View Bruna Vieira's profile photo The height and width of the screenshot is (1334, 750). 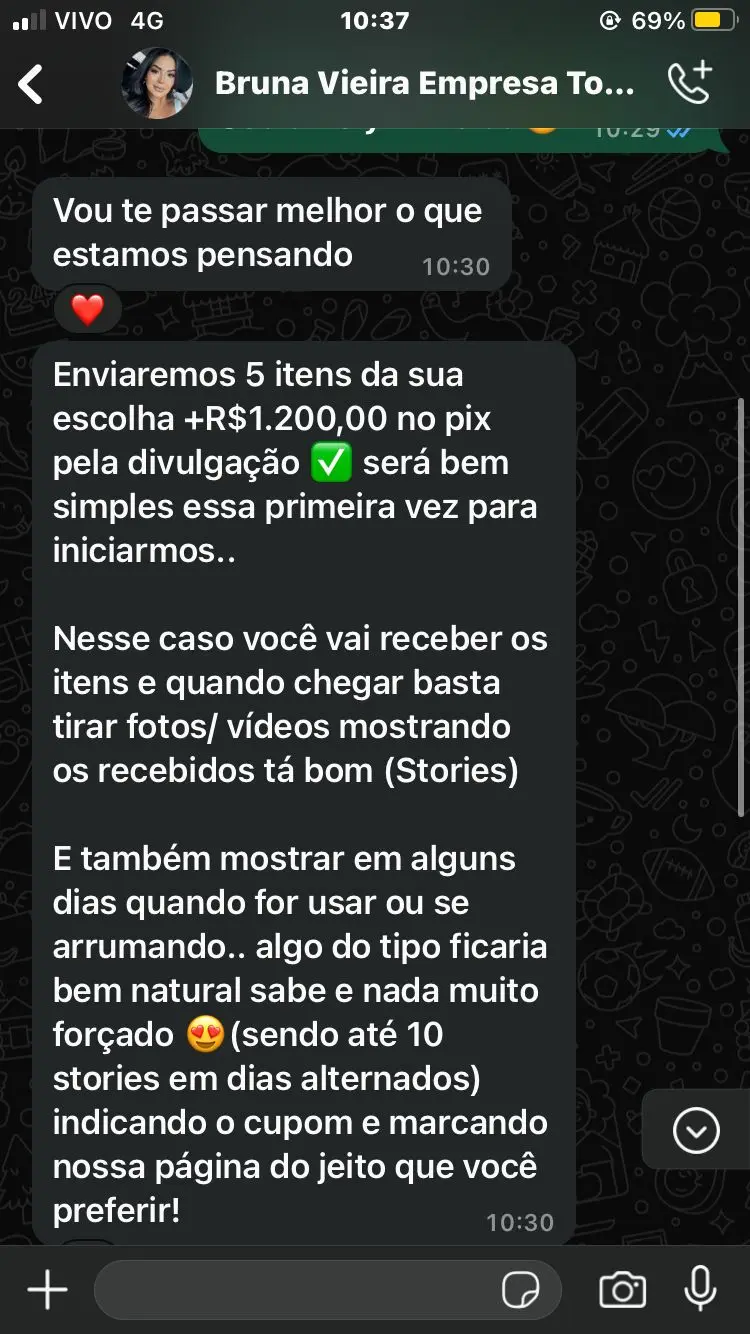point(157,84)
